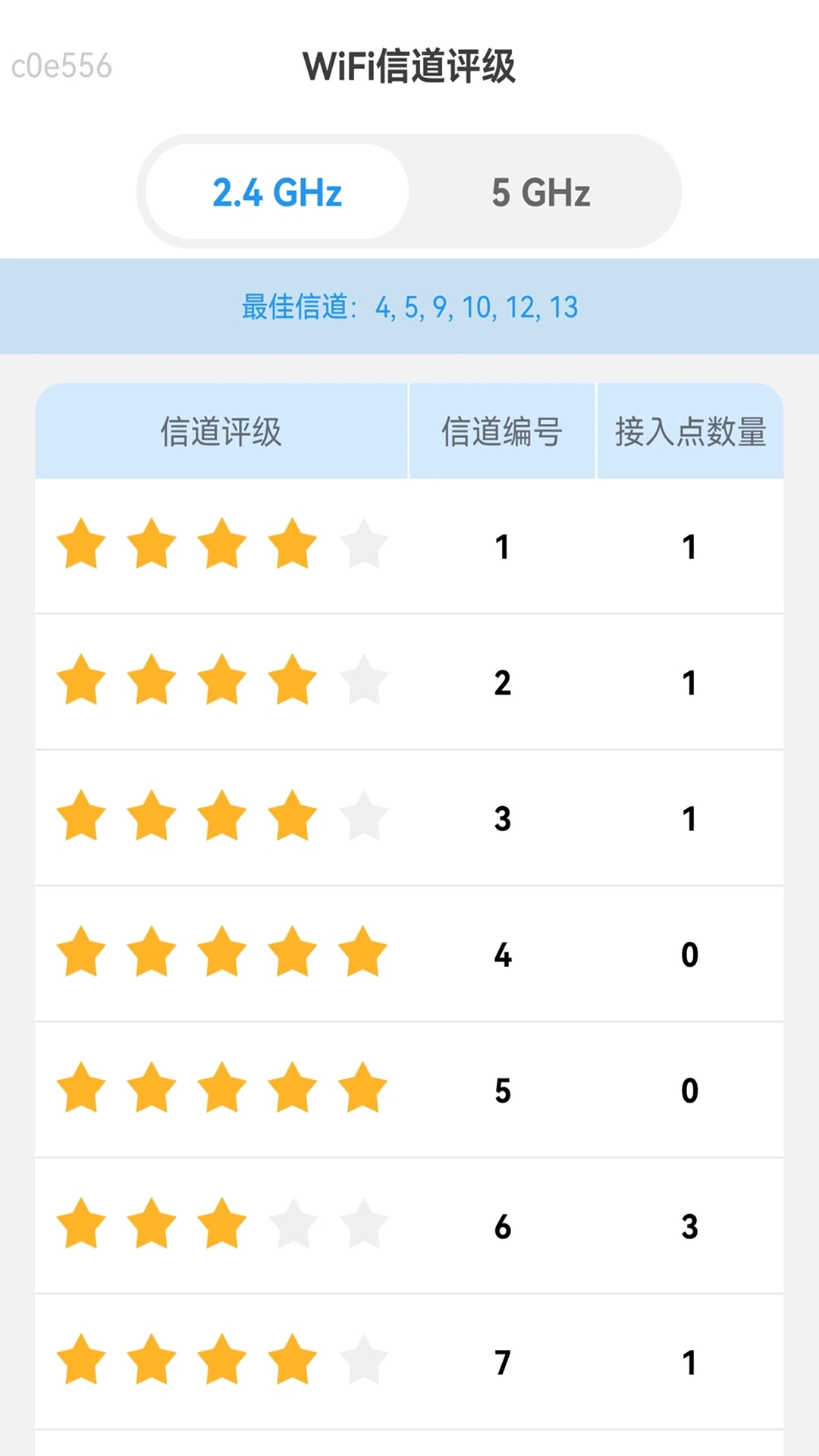Tap the fourth gray star for channel 6
The height and width of the screenshot is (1456, 819).
292,1225
